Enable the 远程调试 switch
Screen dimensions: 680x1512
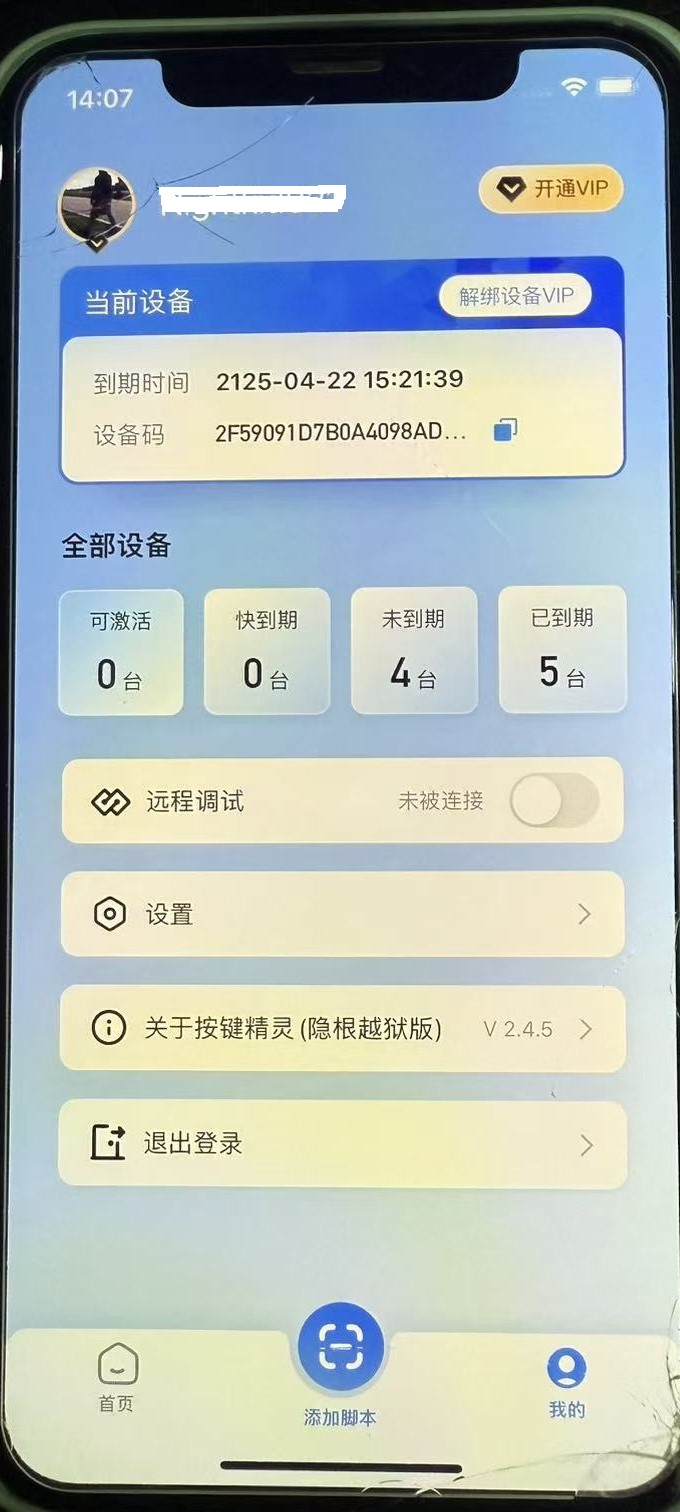554,801
